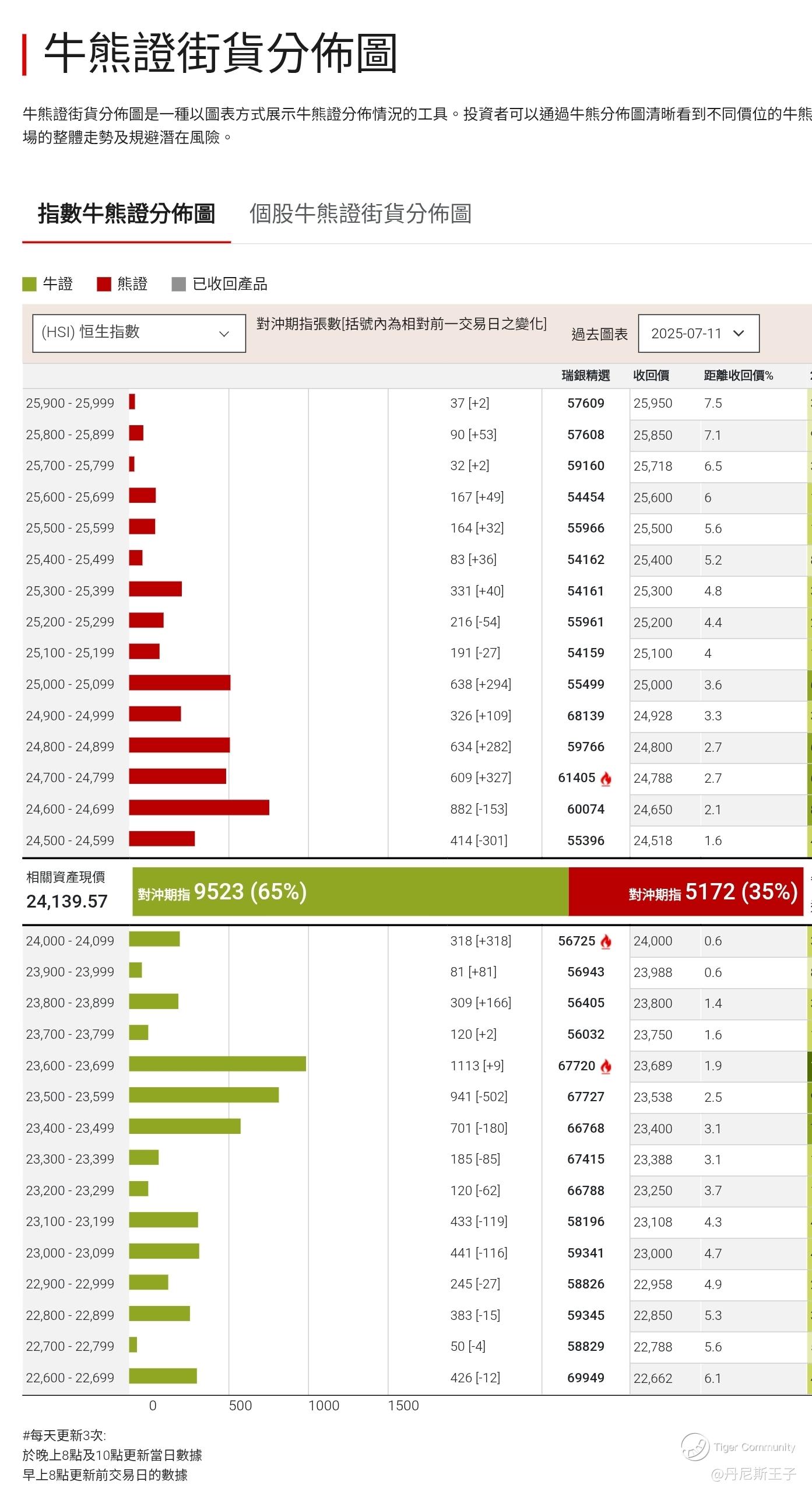Open UBS pick 57609
Image resolution: width=812 pixels, height=1492 pixels.
click(x=585, y=403)
